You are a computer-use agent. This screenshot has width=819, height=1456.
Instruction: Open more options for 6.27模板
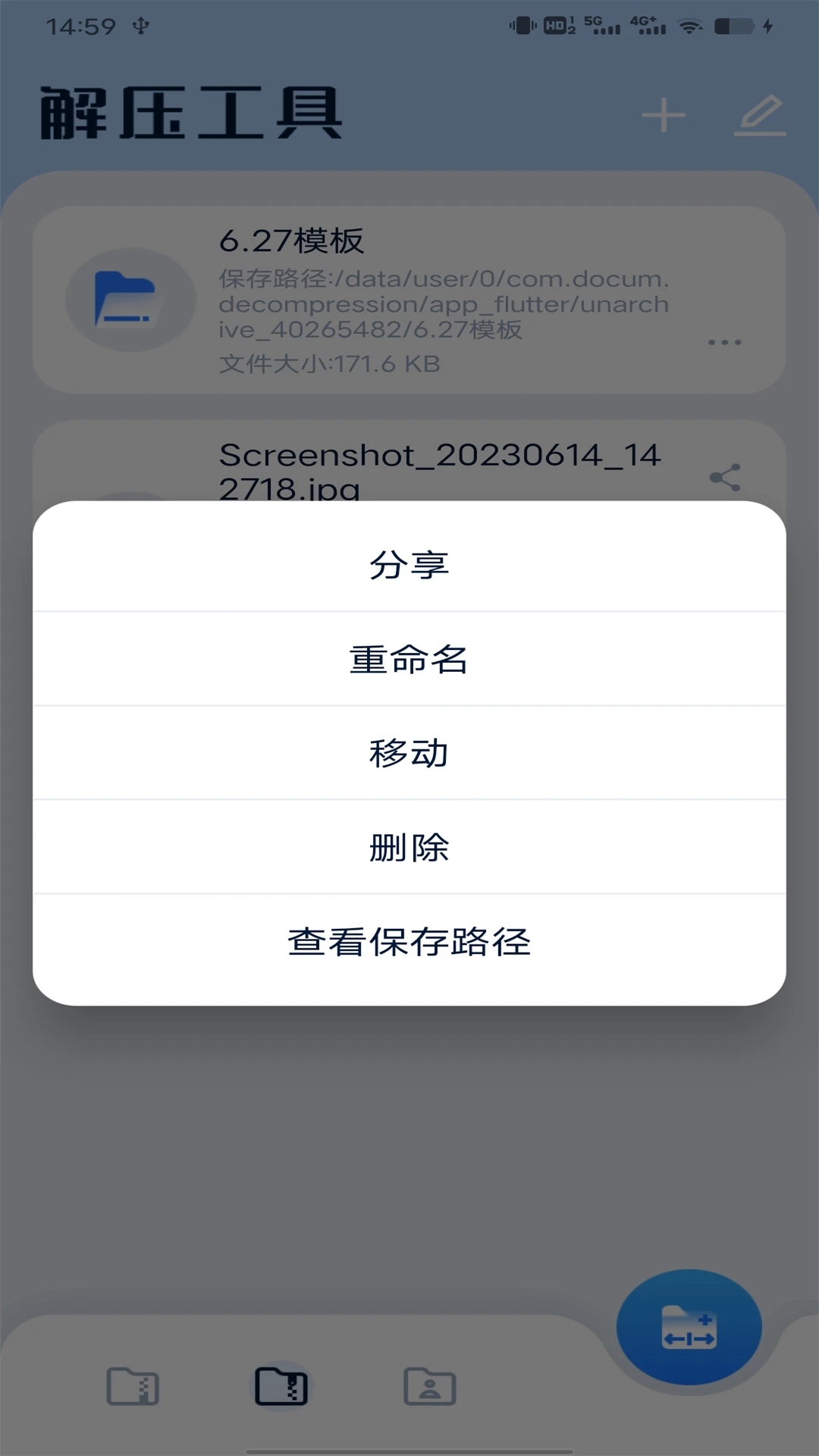(x=726, y=342)
